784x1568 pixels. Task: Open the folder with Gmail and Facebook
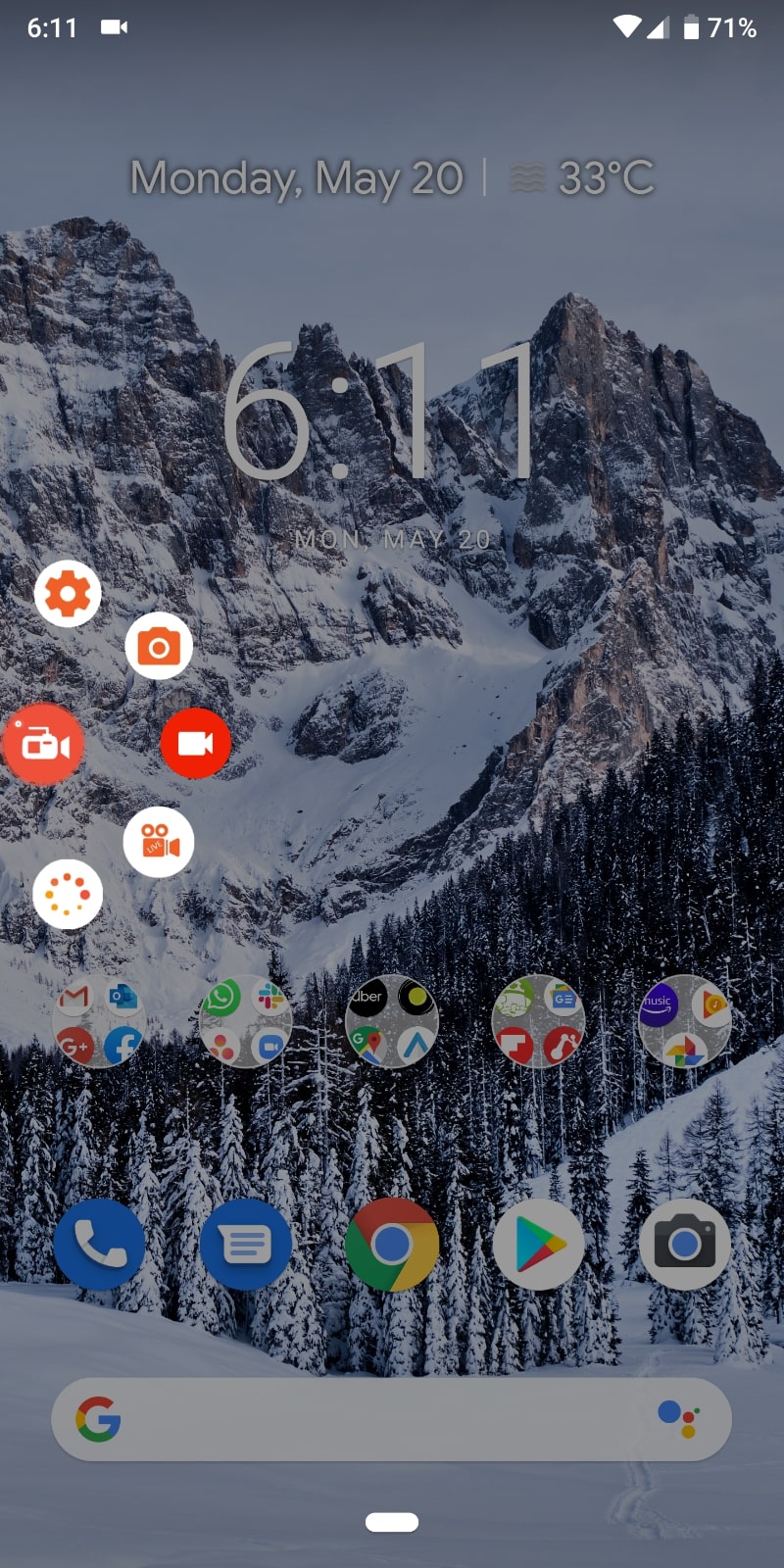click(x=99, y=1021)
